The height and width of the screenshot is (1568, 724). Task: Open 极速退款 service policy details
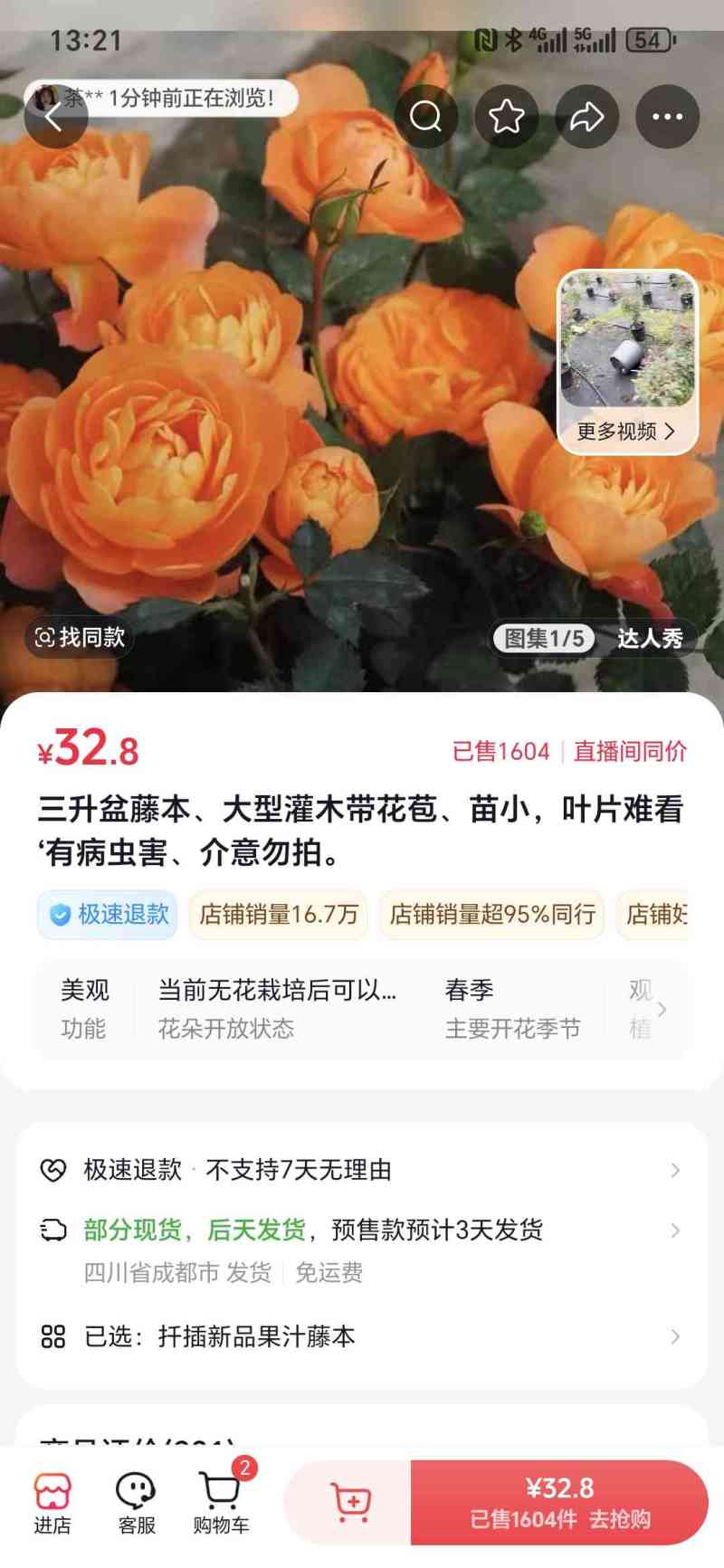click(x=362, y=1170)
